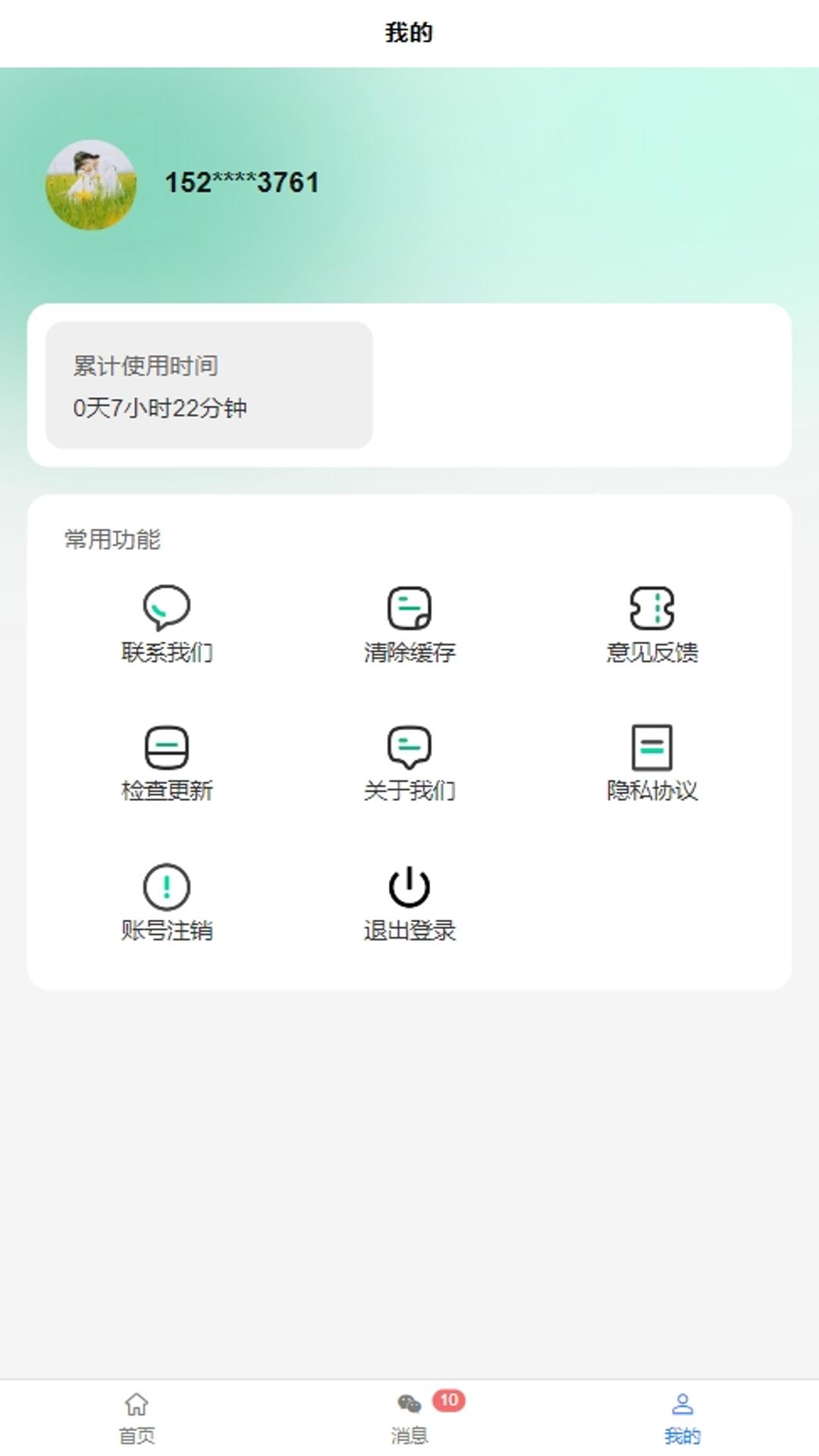Switch to the 首页 home tab
This screenshot has height=1456, width=819.
[x=136, y=1417]
